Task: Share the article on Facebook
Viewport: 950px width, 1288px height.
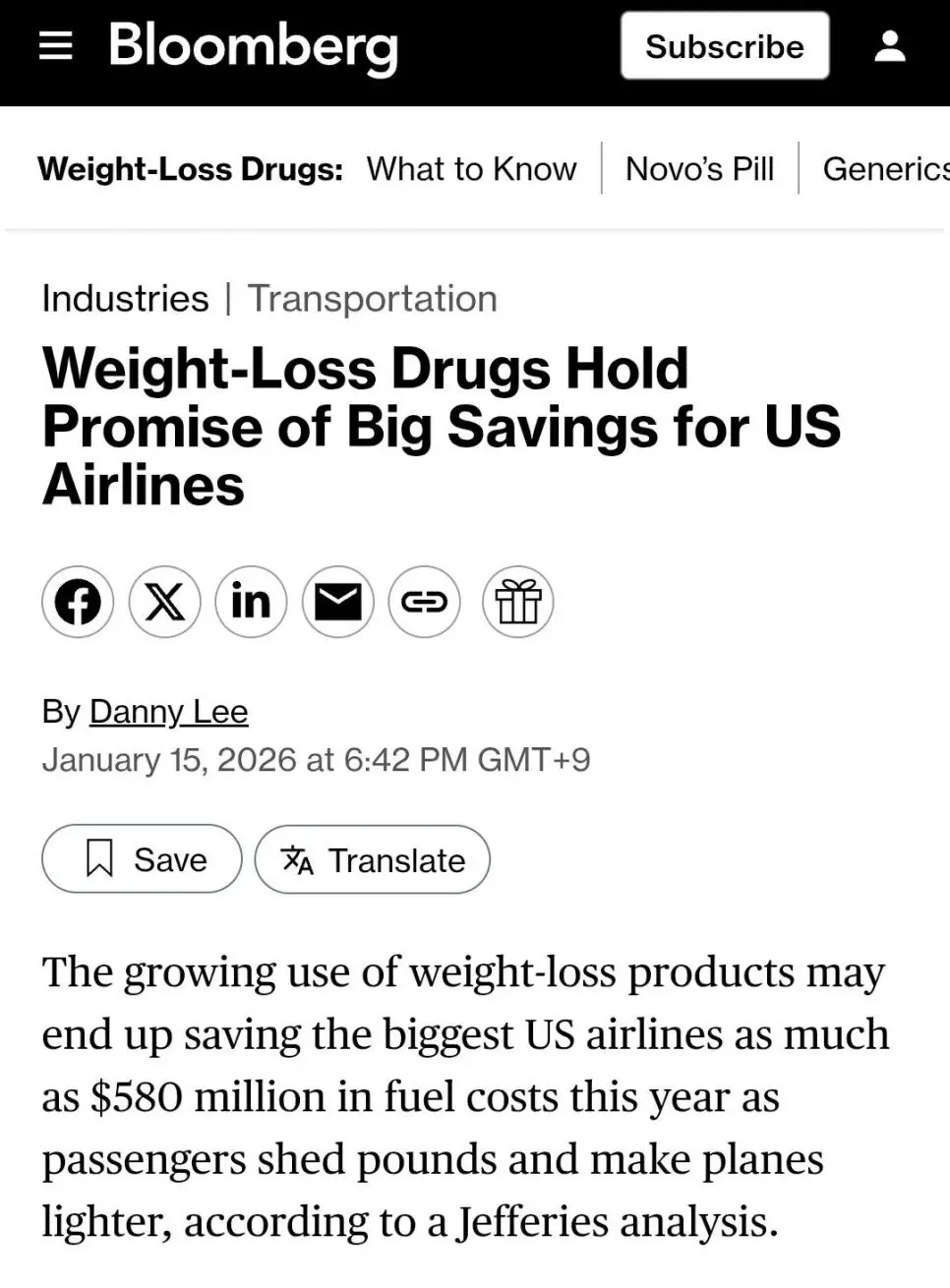Action: click(78, 602)
